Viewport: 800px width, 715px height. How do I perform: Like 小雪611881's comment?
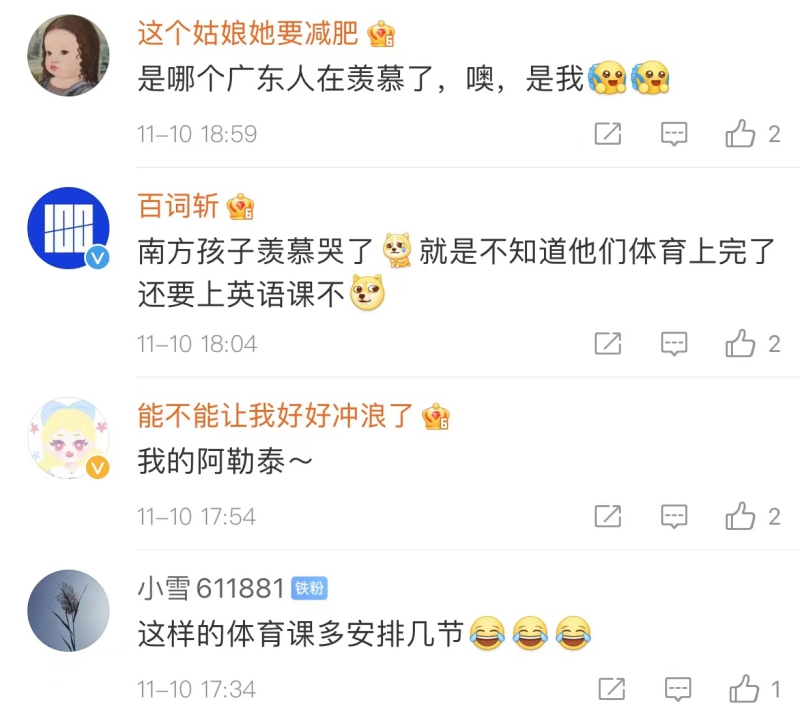pyautogui.click(x=744, y=689)
